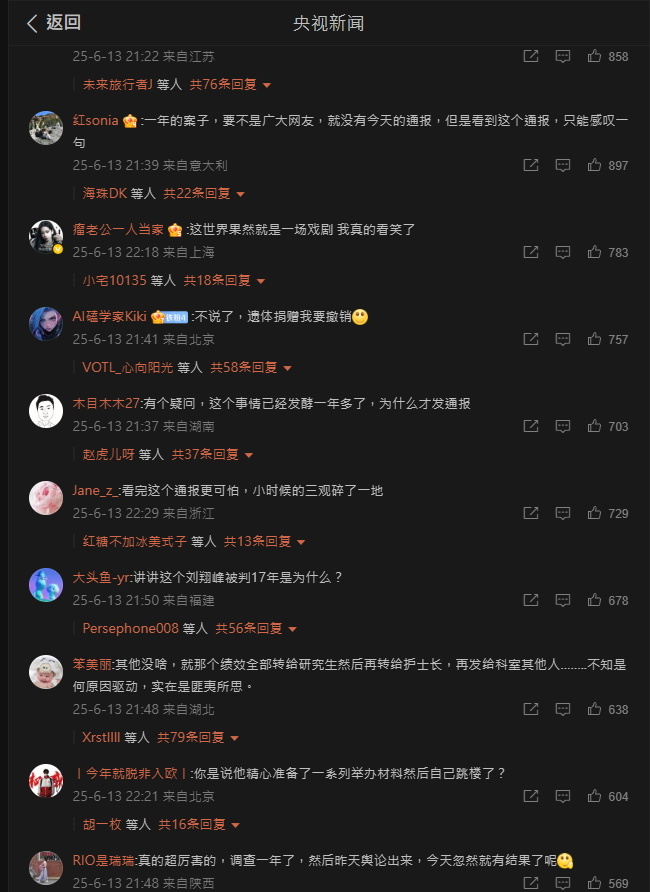View the profile of 未来旅行者J
This screenshot has height=892, width=650.
tap(117, 85)
